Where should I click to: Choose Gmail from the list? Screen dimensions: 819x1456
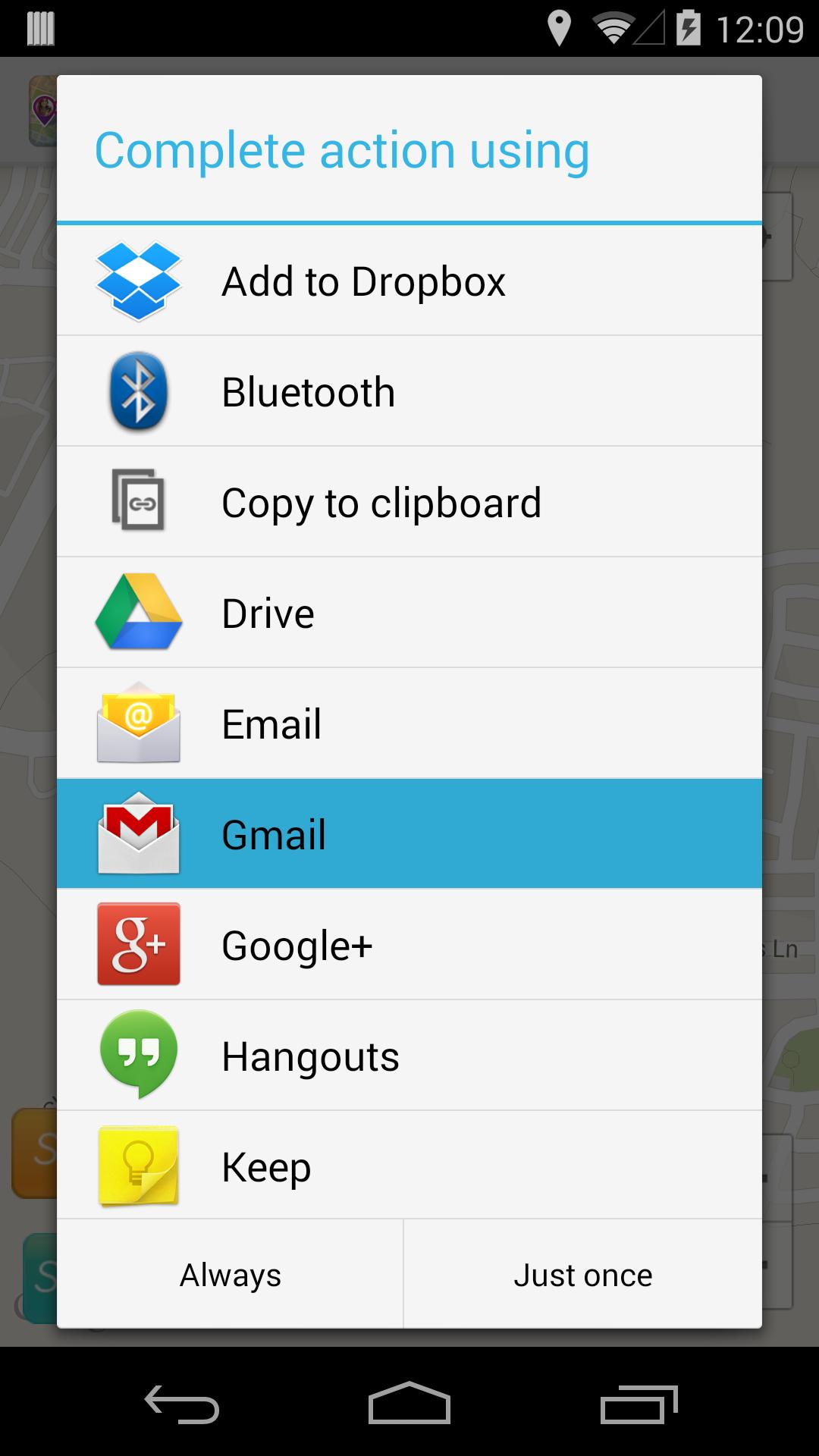[409, 834]
